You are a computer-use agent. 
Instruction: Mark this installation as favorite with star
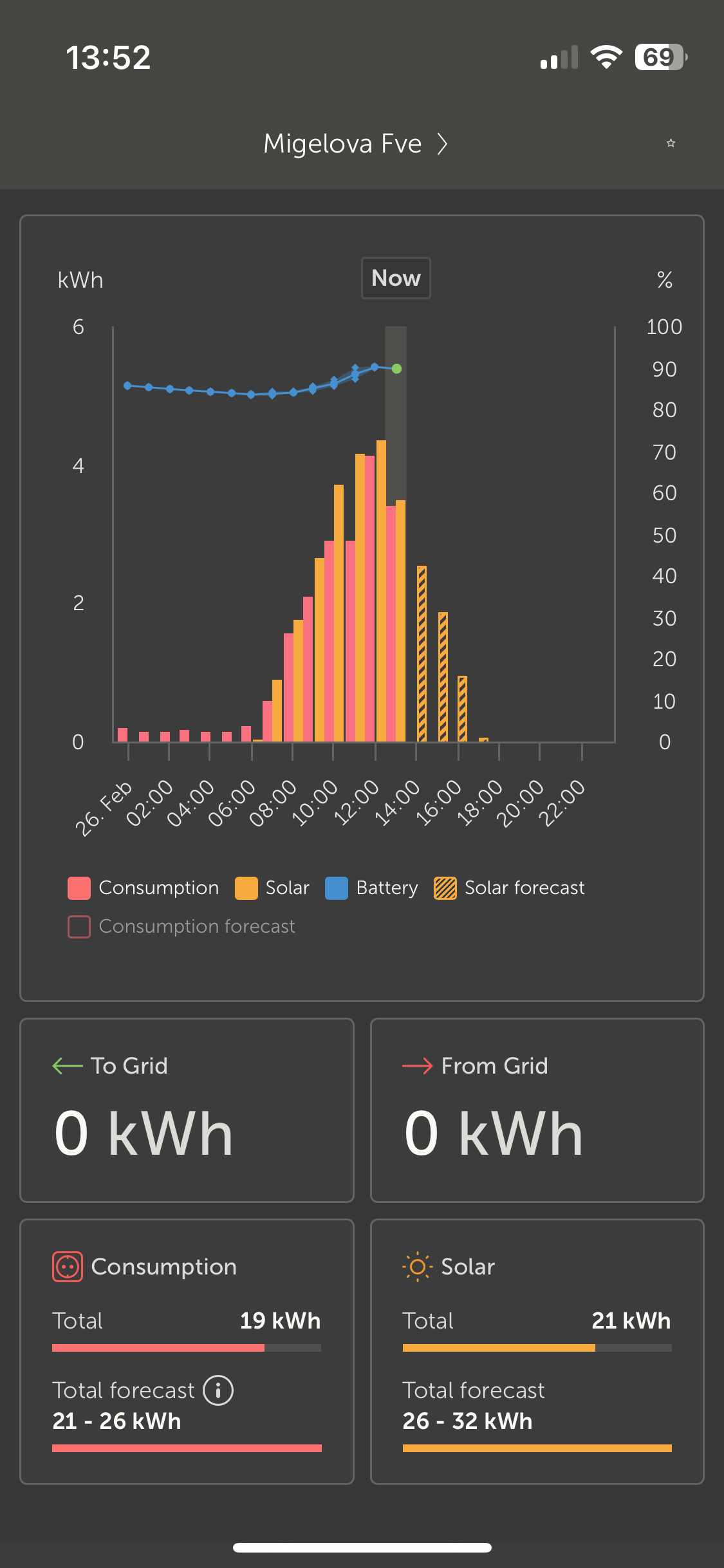[671, 143]
